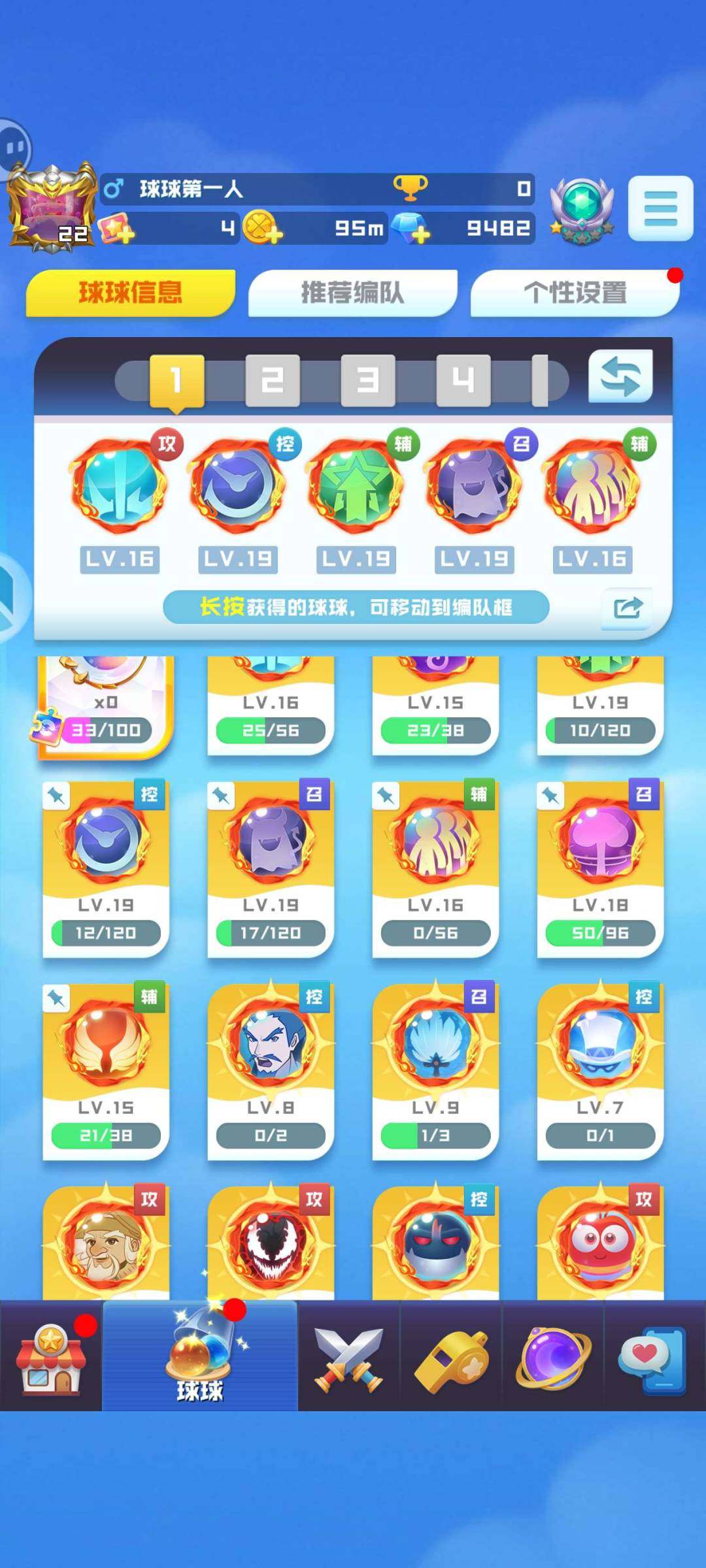
Task: Open the LV.8 ball card 0/2
Action: (271, 1071)
